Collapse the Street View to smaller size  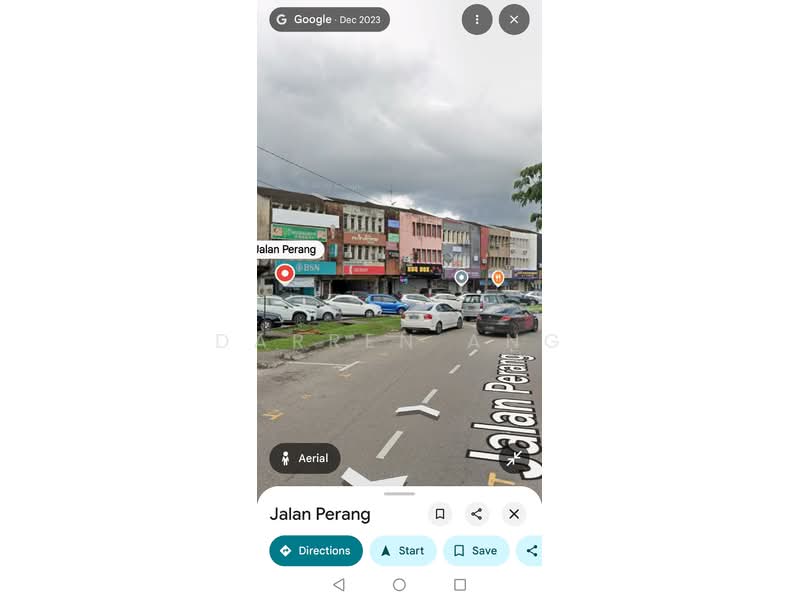(x=514, y=459)
